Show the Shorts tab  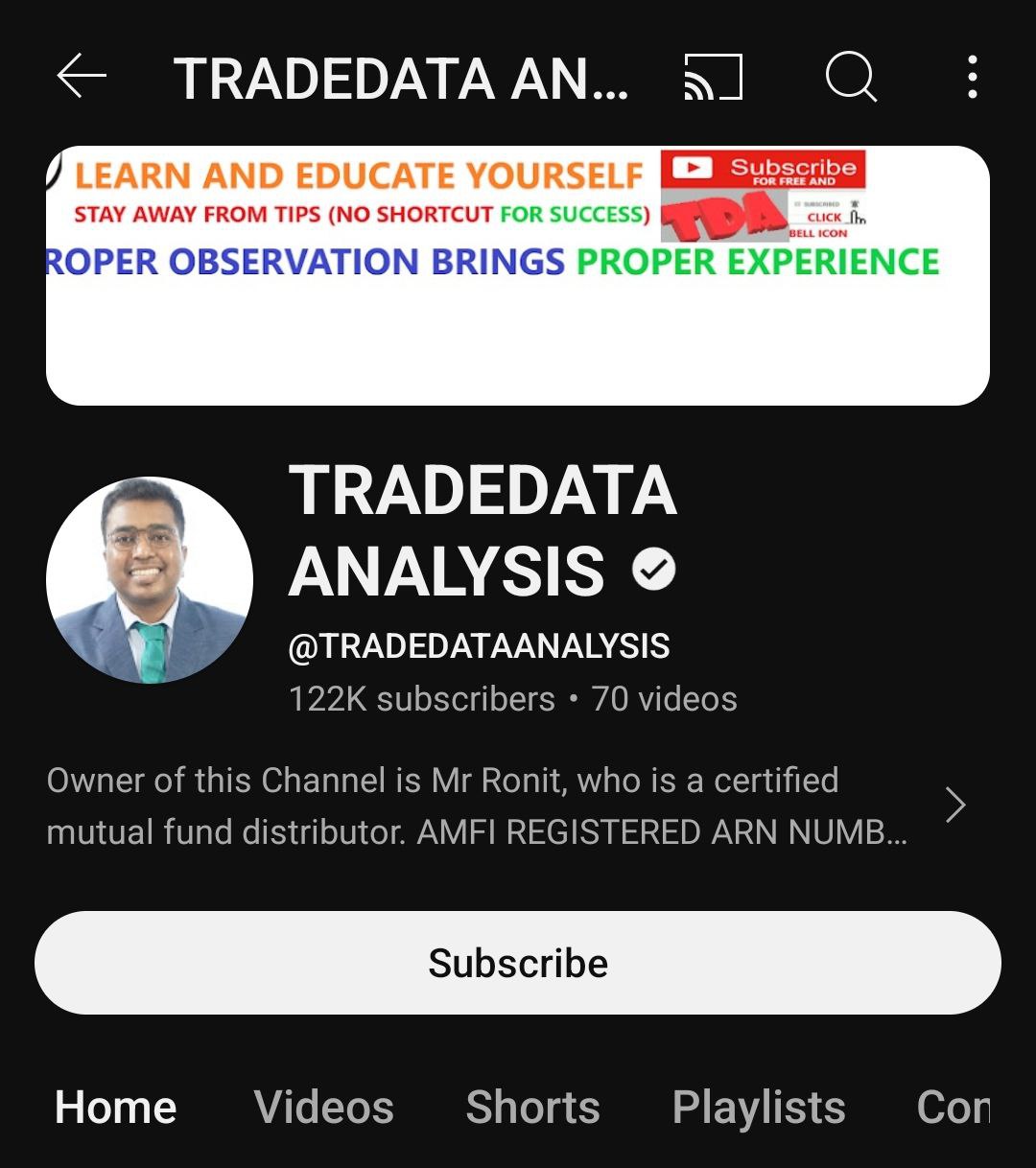click(x=533, y=1108)
